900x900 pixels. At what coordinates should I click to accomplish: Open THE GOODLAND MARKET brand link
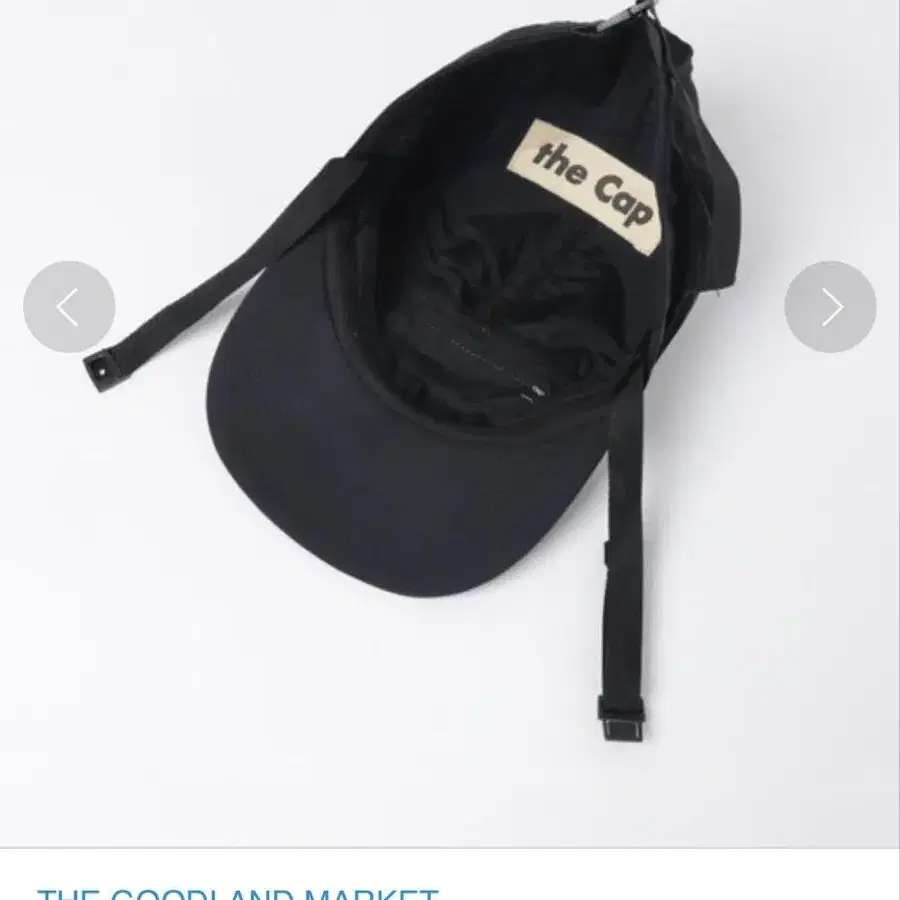click(237, 892)
